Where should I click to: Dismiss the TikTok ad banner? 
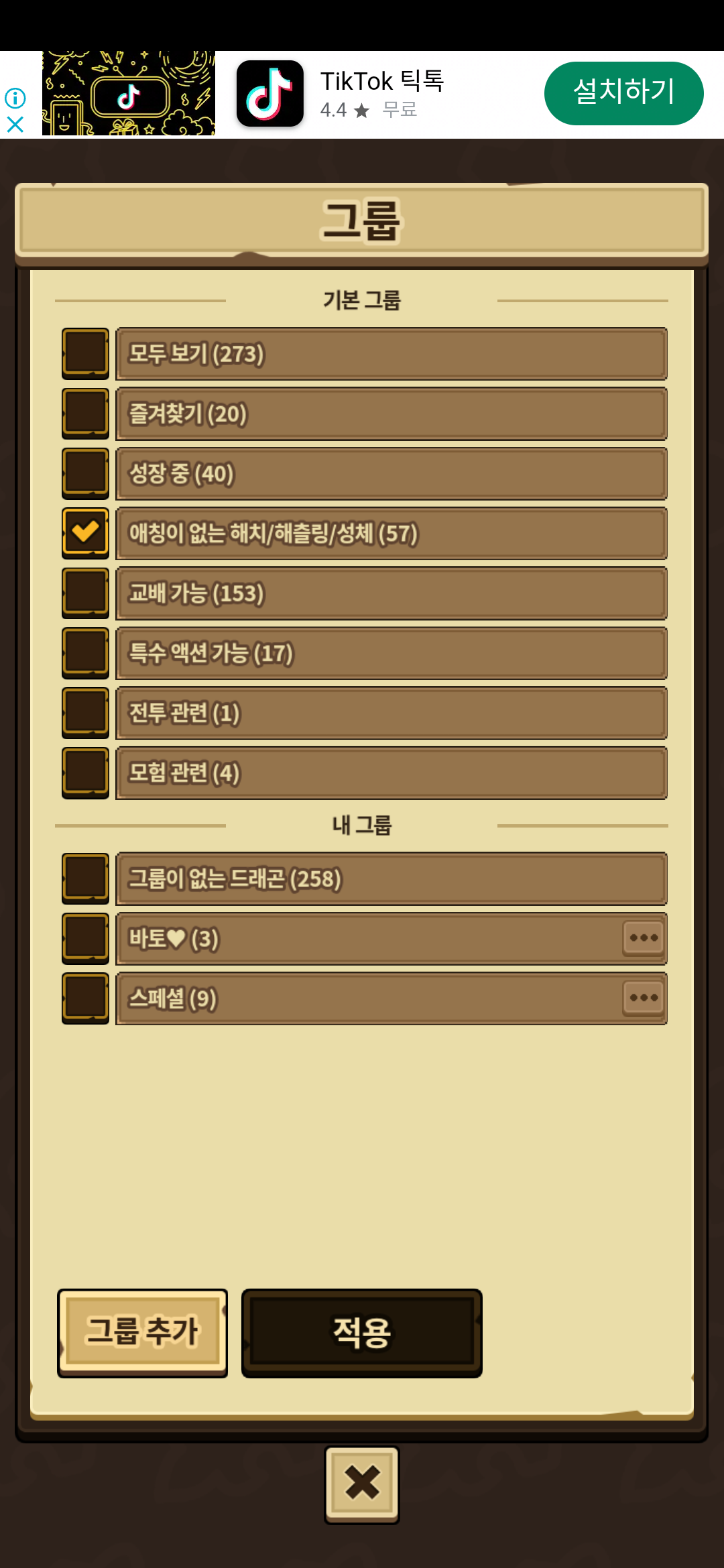(15, 125)
